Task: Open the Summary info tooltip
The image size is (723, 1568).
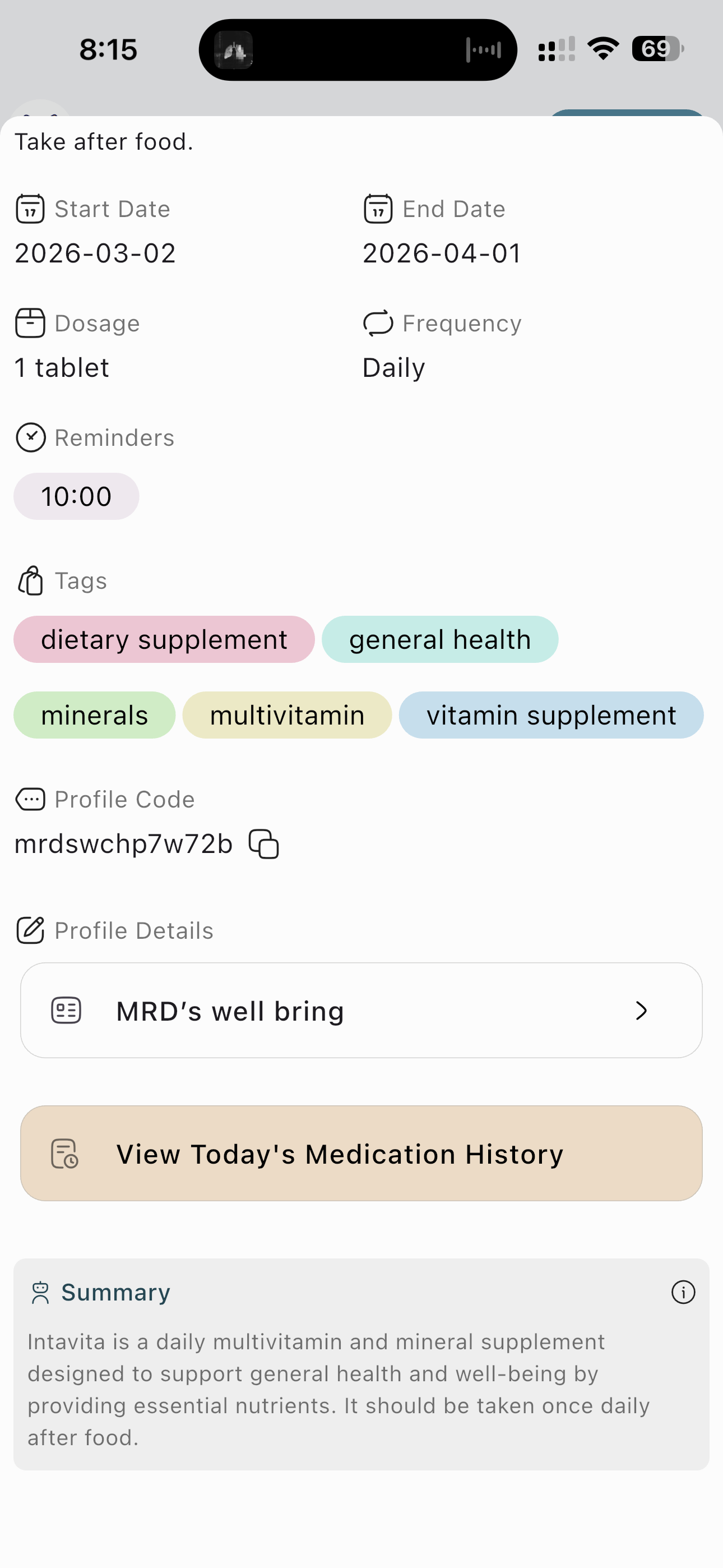Action: (683, 1292)
